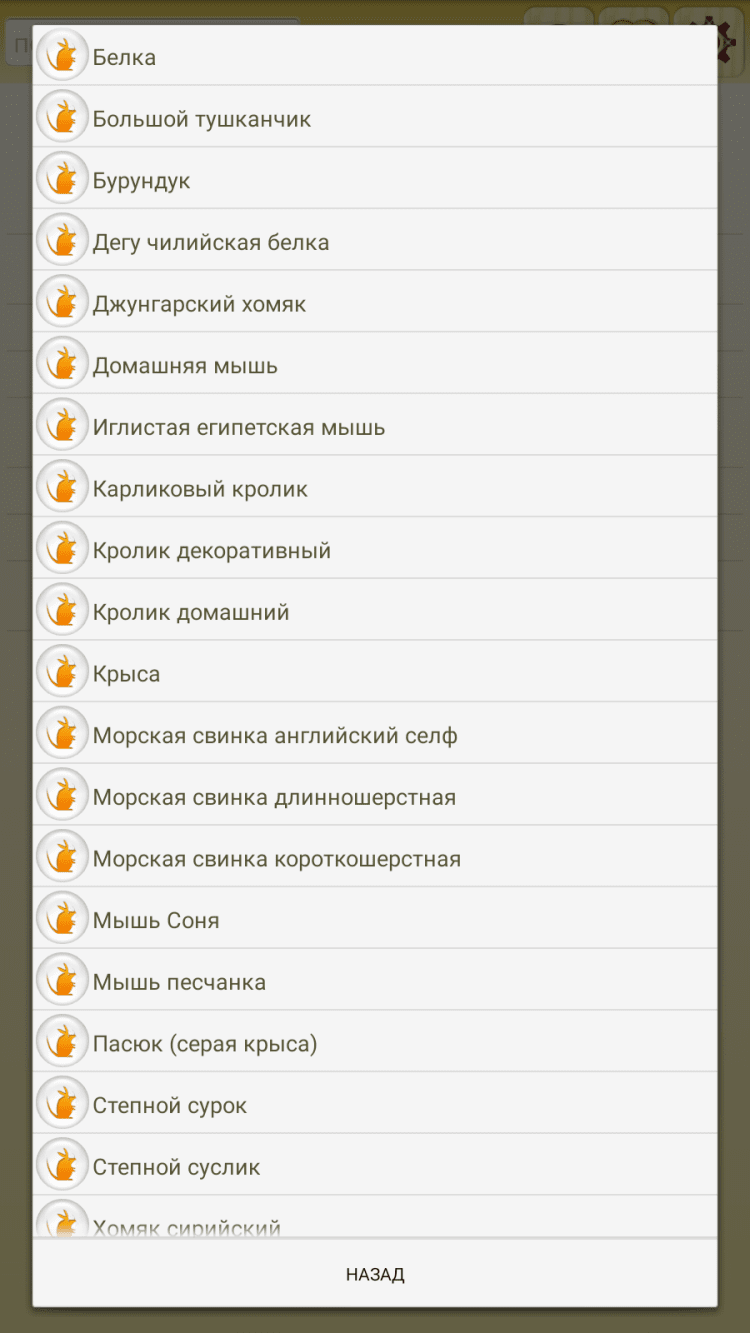Choose Морская свинка длинношерстная
The image size is (750, 1333).
point(375,797)
